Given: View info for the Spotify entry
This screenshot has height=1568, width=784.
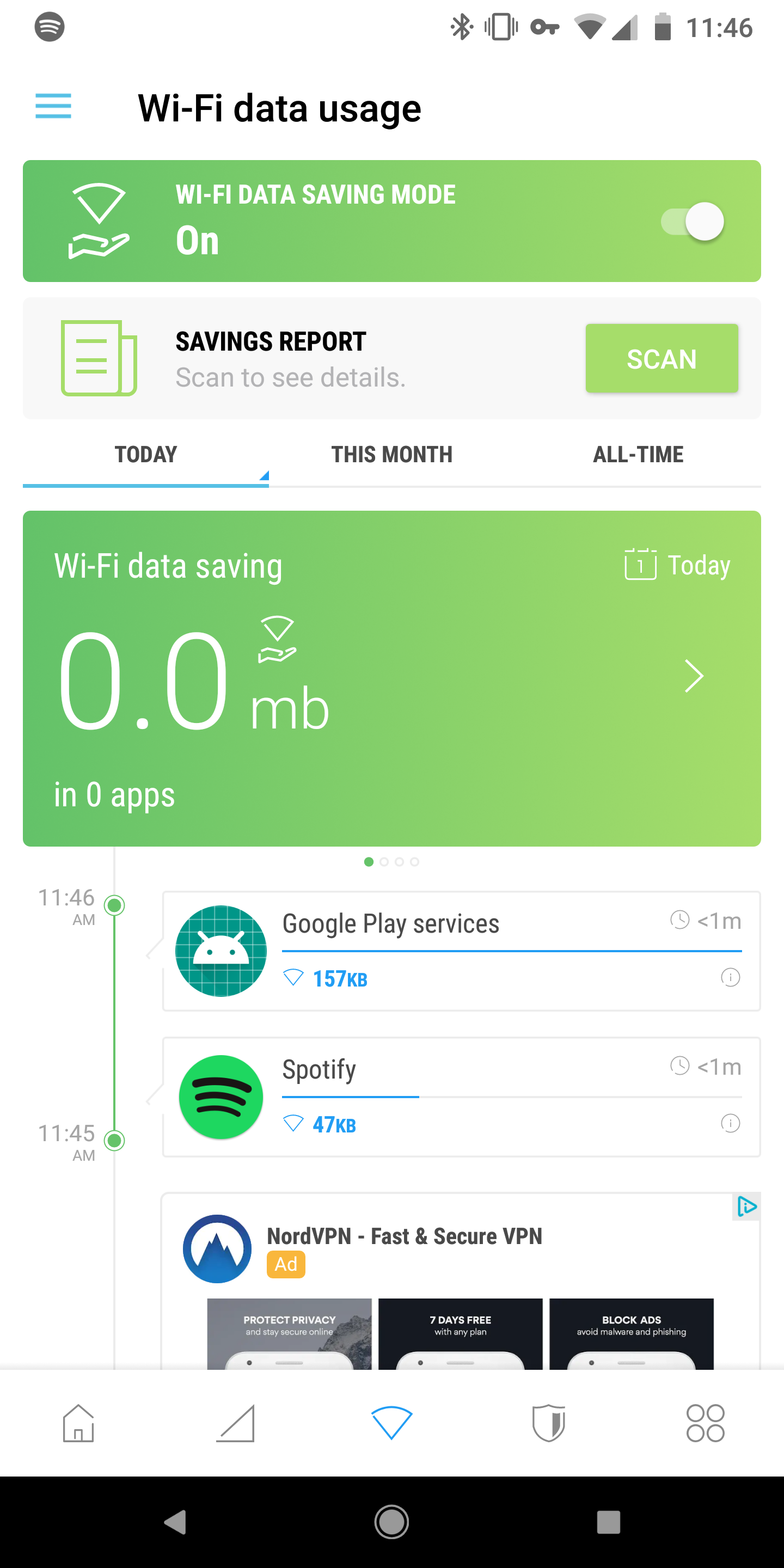Looking at the screenshot, I should (x=731, y=1124).
